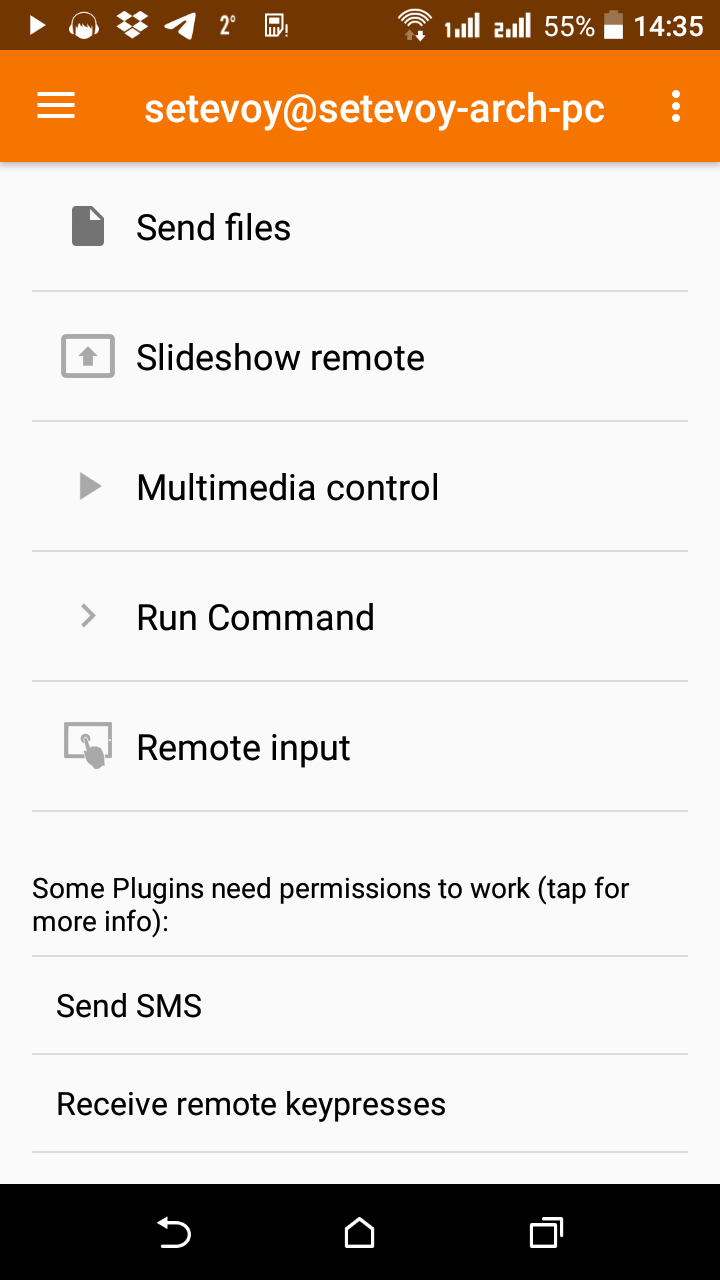Open Remote input
The image size is (720, 1280).
pos(360,747)
